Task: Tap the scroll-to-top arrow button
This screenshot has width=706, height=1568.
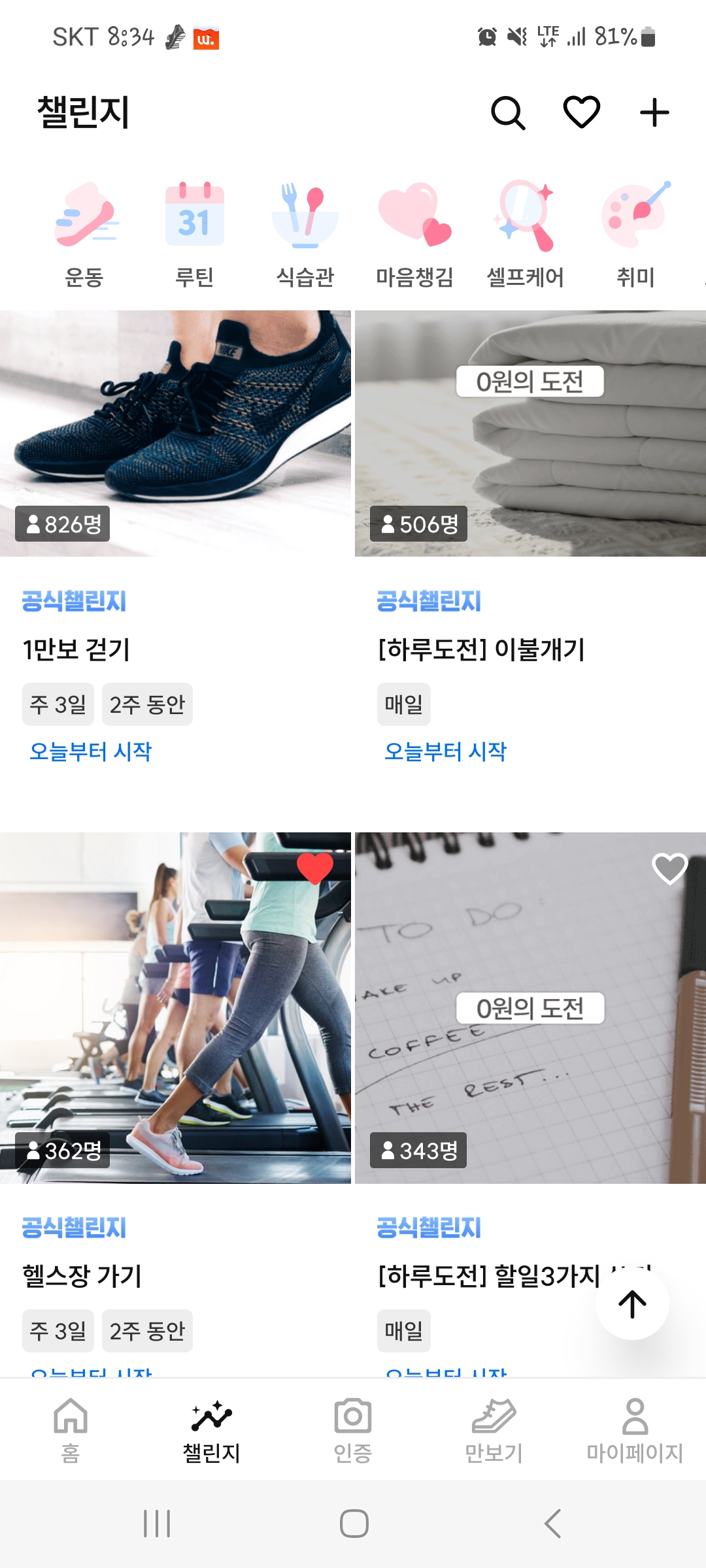Action: (x=632, y=1304)
